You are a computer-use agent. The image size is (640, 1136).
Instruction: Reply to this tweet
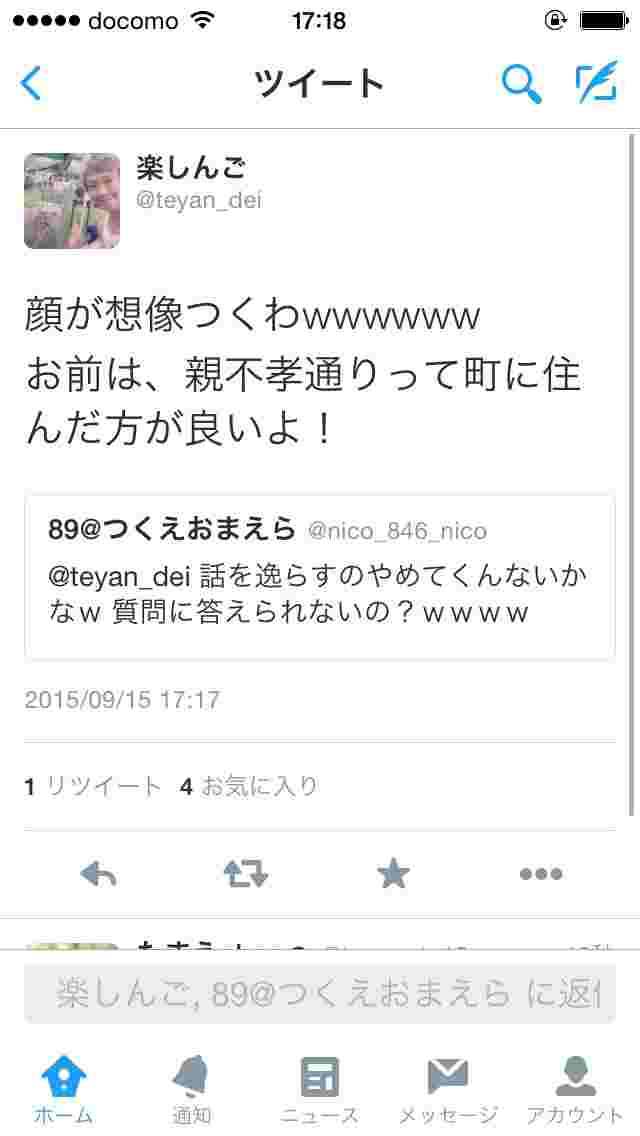coord(98,875)
